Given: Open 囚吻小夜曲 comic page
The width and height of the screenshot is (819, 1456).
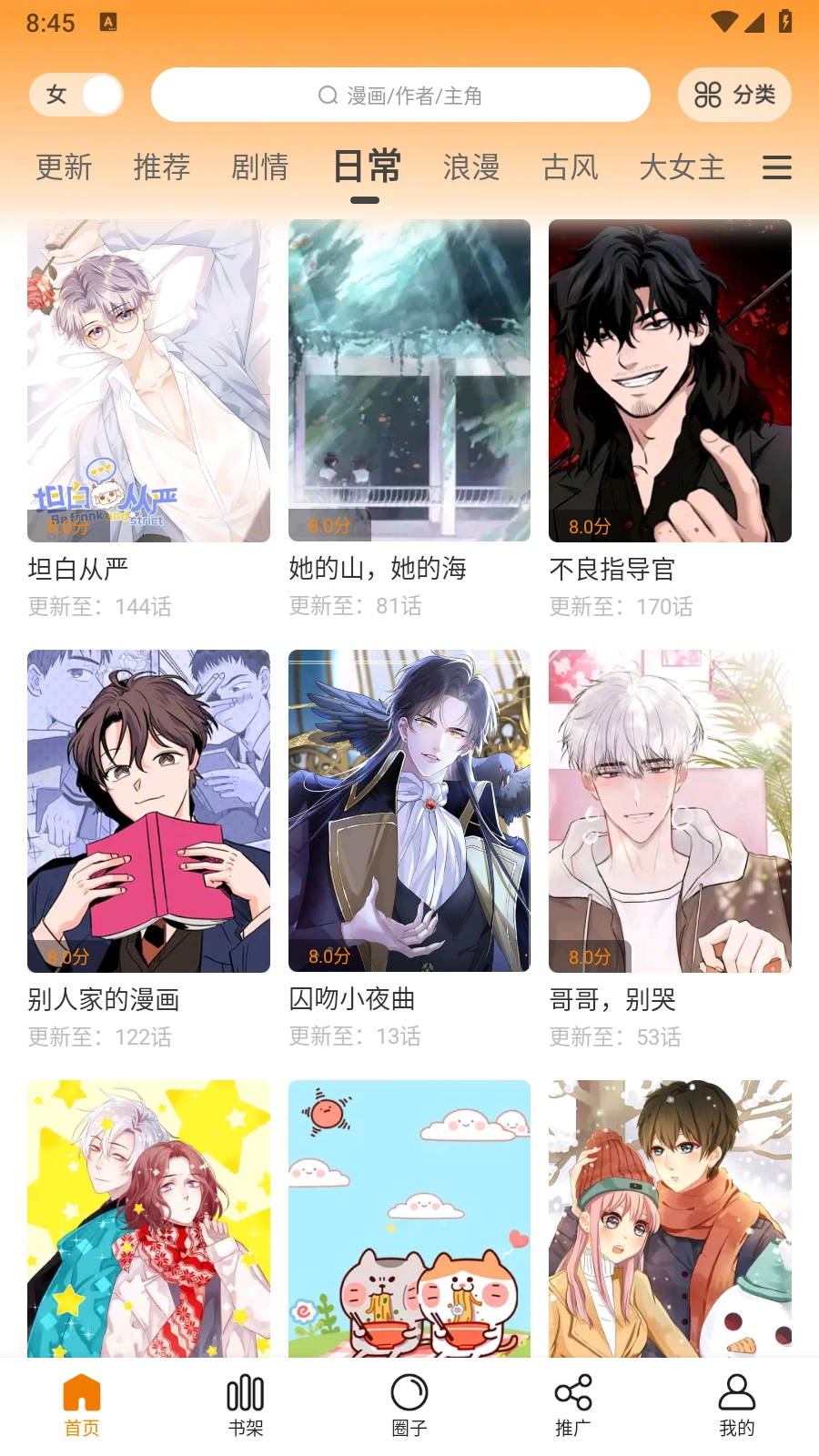Looking at the screenshot, I should 409,812.
